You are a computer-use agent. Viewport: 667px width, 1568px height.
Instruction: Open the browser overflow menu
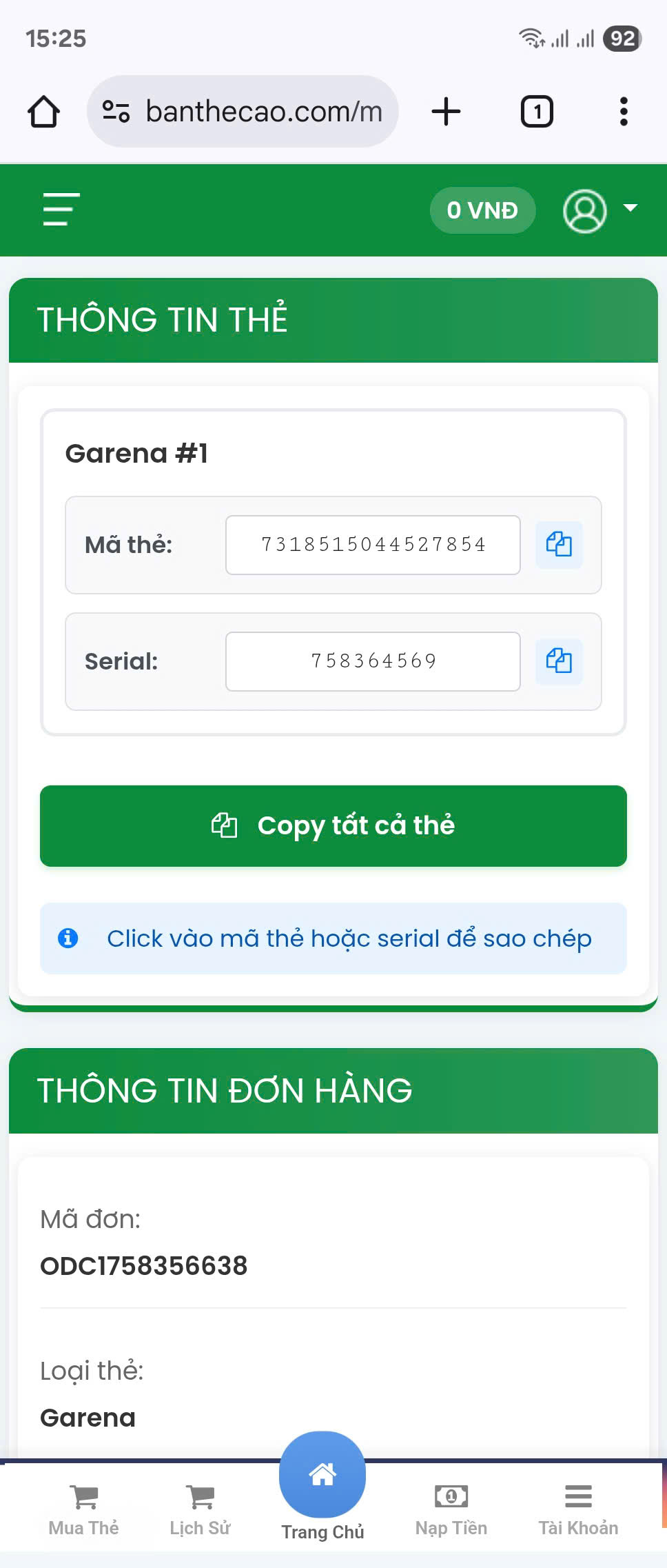[x=624, y=112]
